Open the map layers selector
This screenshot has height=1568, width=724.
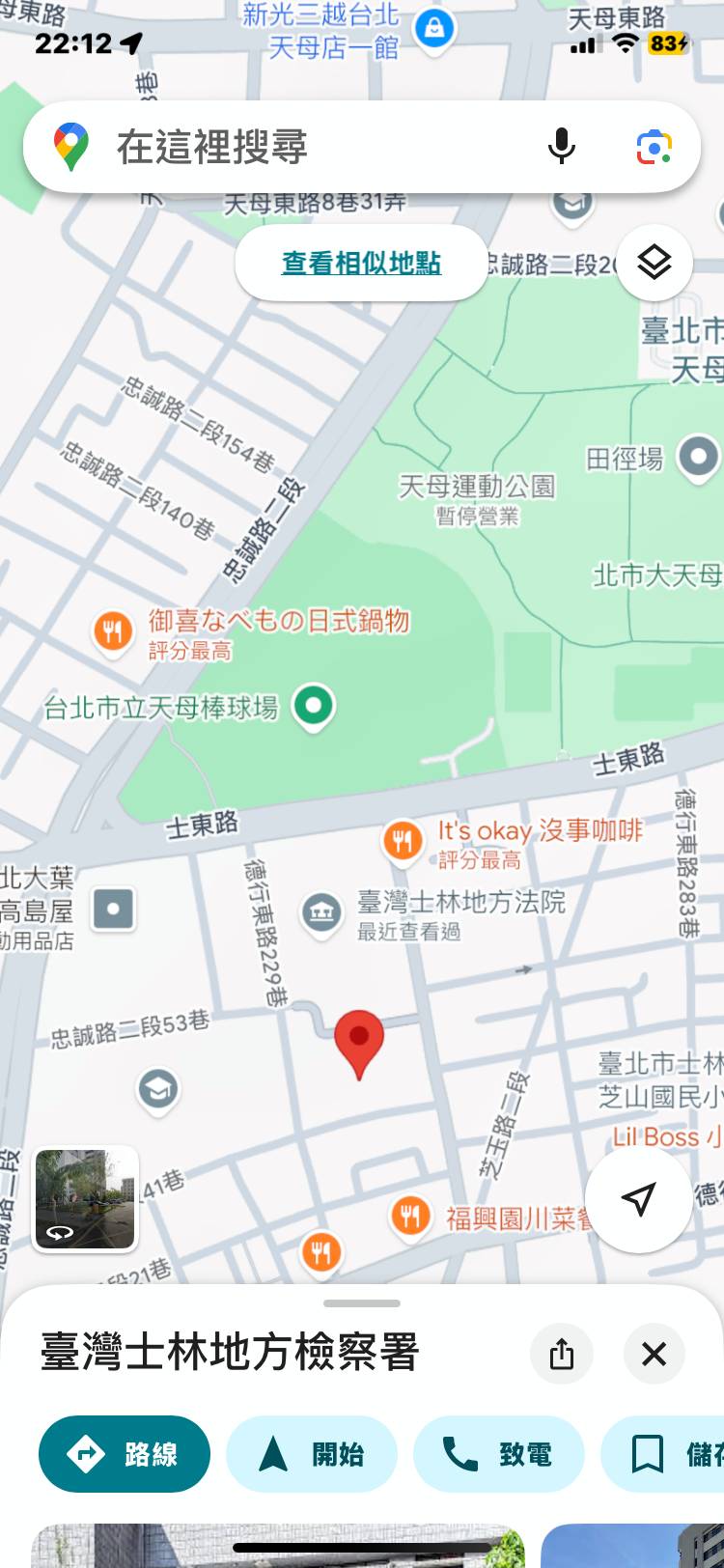click(x=654, y=263)
